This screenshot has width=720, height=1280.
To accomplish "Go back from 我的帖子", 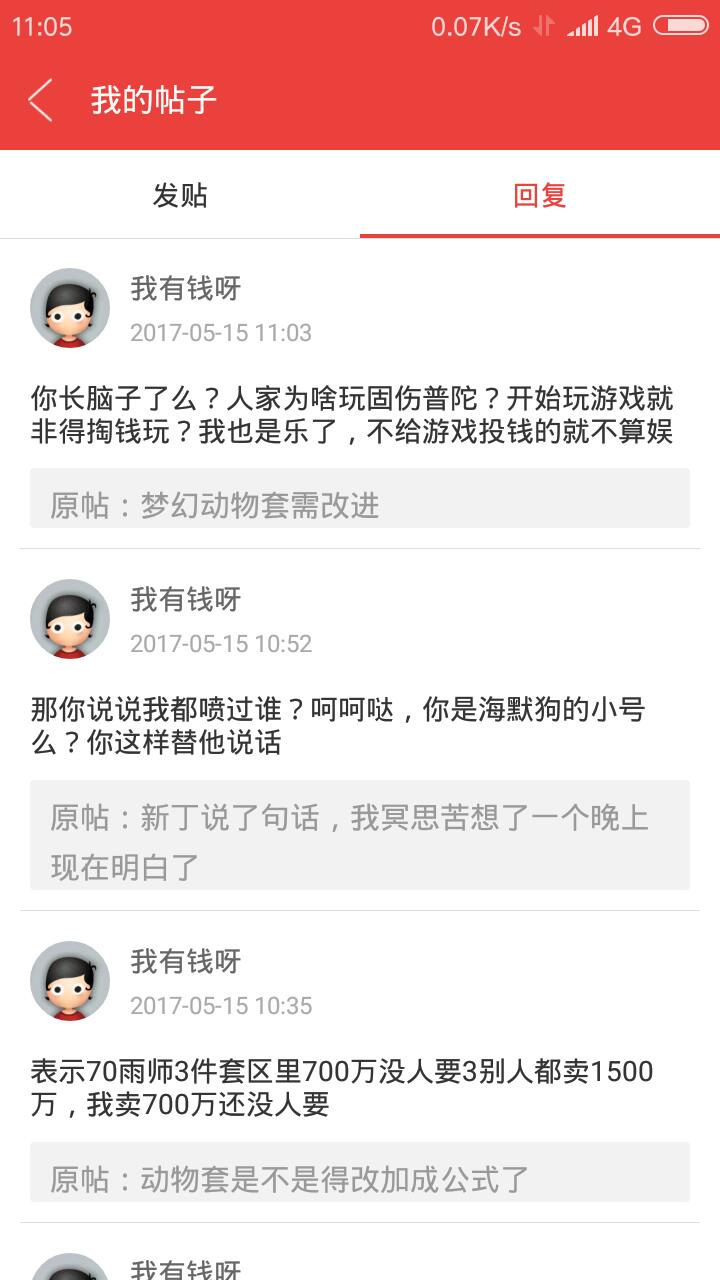I will (x=40, y=100).
